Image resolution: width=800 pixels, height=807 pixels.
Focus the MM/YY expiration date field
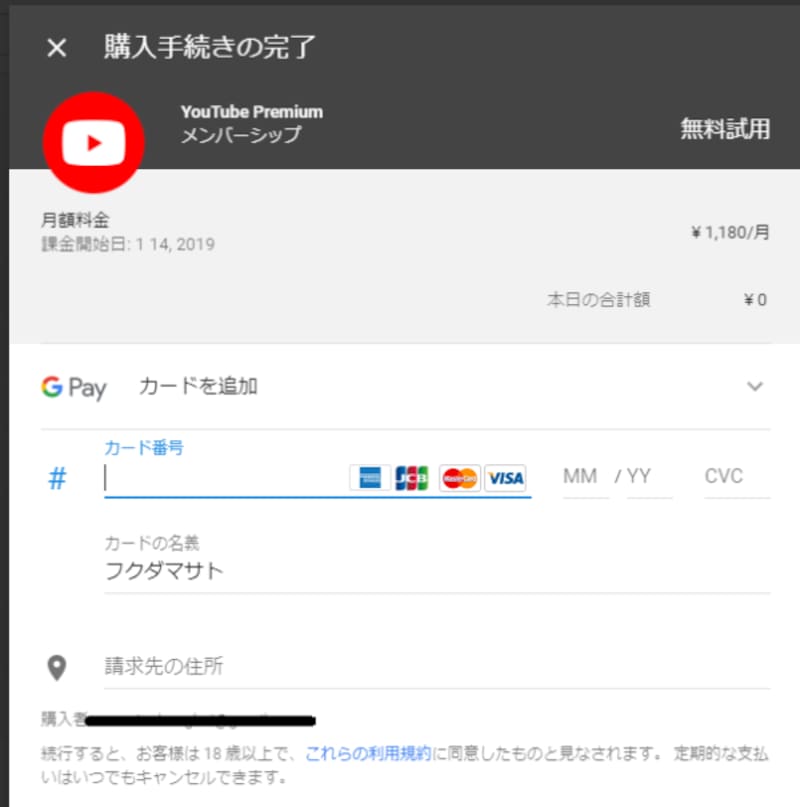pos(610,478)
